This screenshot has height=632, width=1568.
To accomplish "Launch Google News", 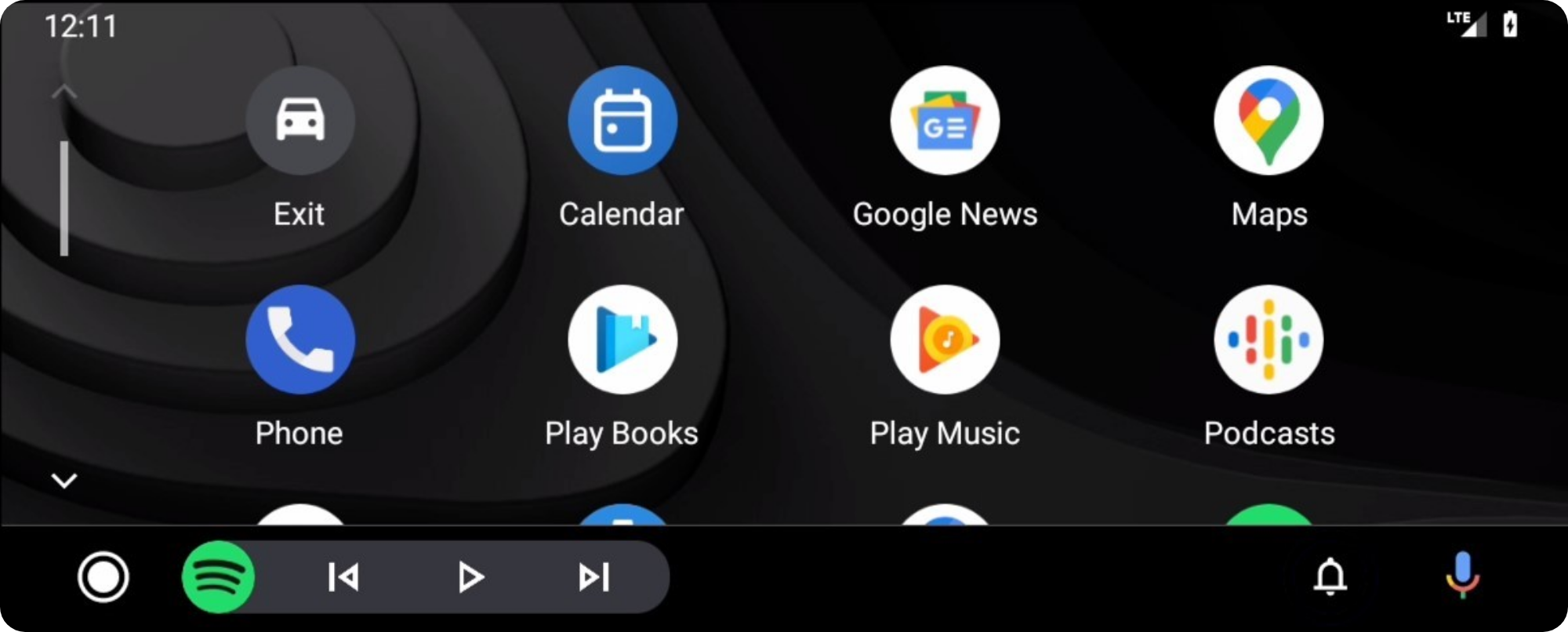I will point(945,120).
